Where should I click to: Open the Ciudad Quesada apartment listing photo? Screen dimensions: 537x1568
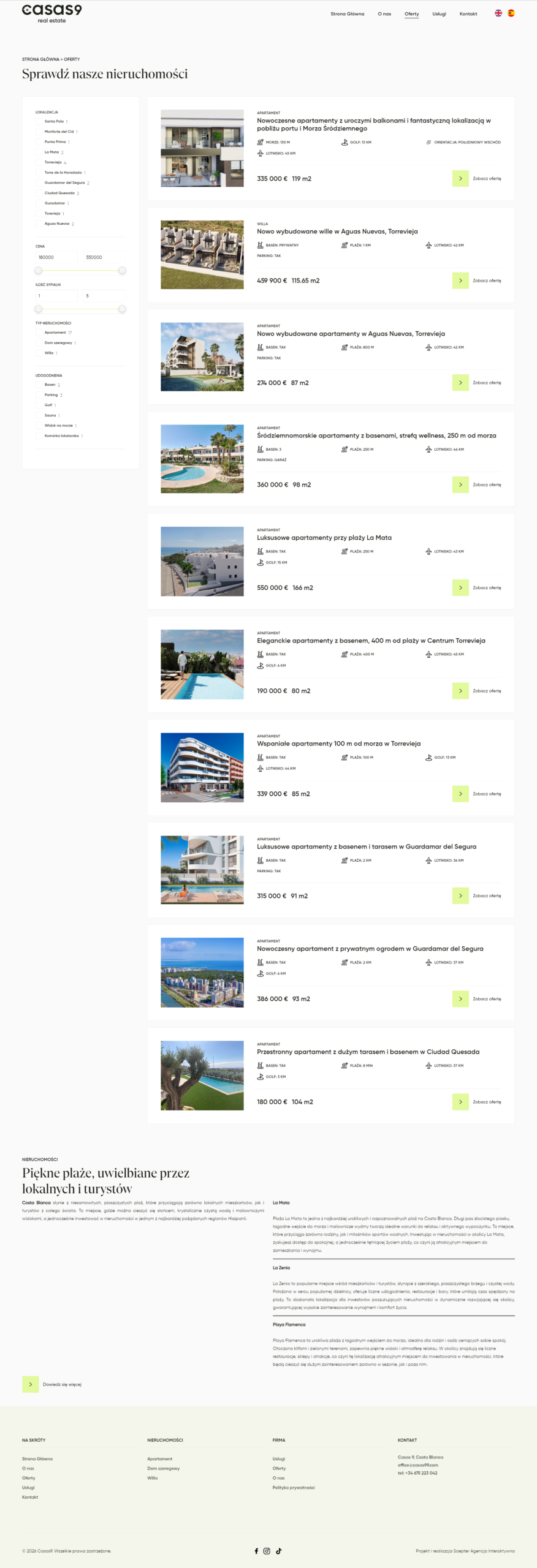[x=202, y=1075]
